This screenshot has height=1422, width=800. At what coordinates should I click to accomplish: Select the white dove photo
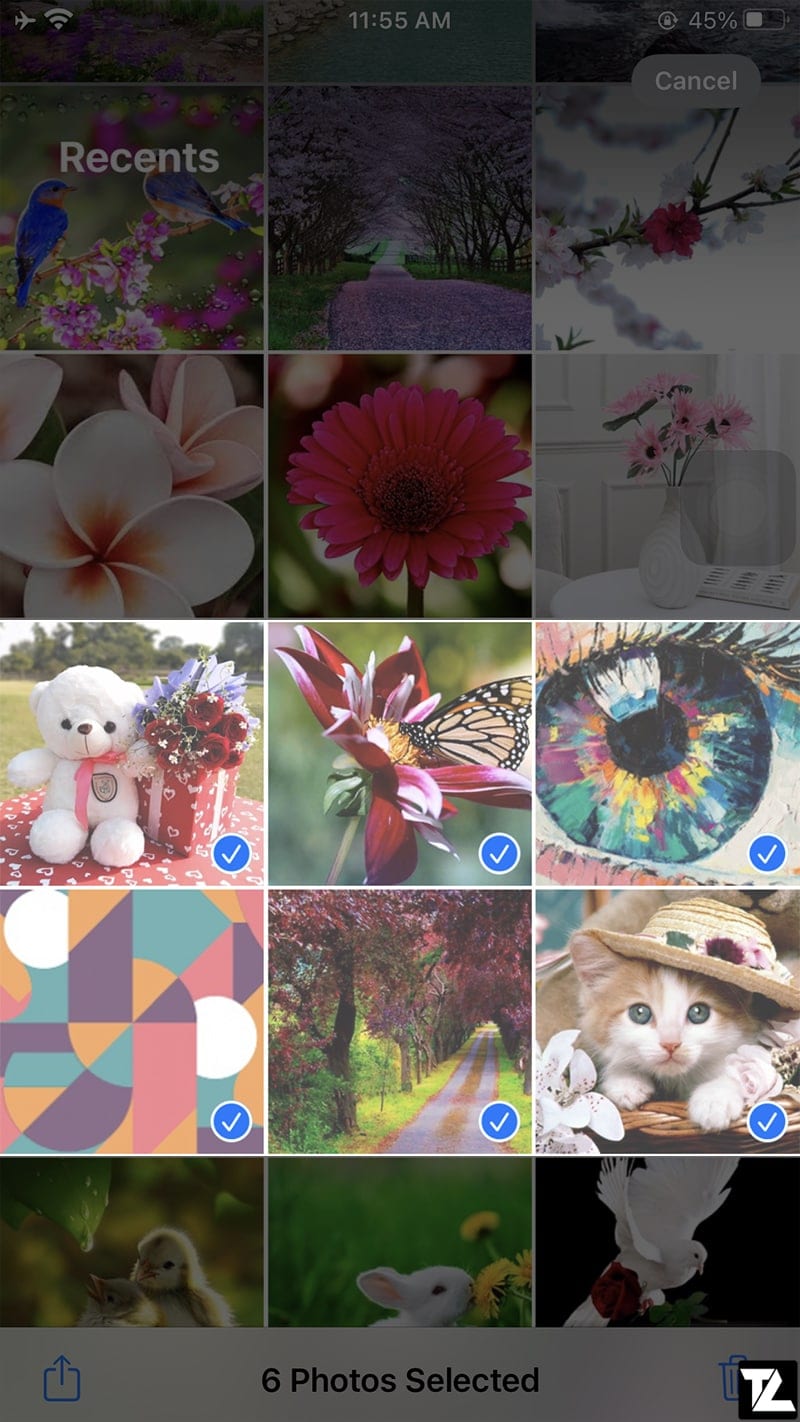(668, 1242)
